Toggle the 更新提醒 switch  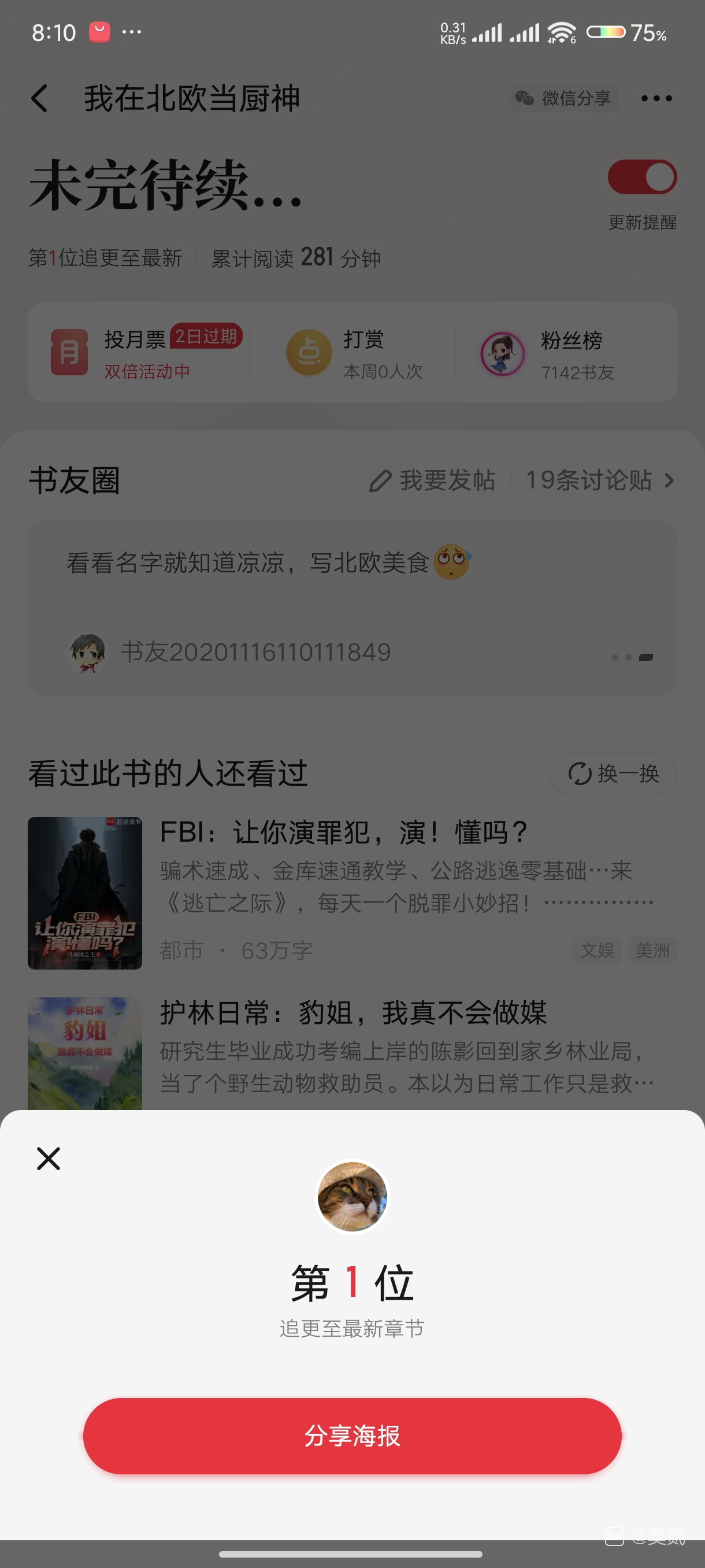pos(642,177)
